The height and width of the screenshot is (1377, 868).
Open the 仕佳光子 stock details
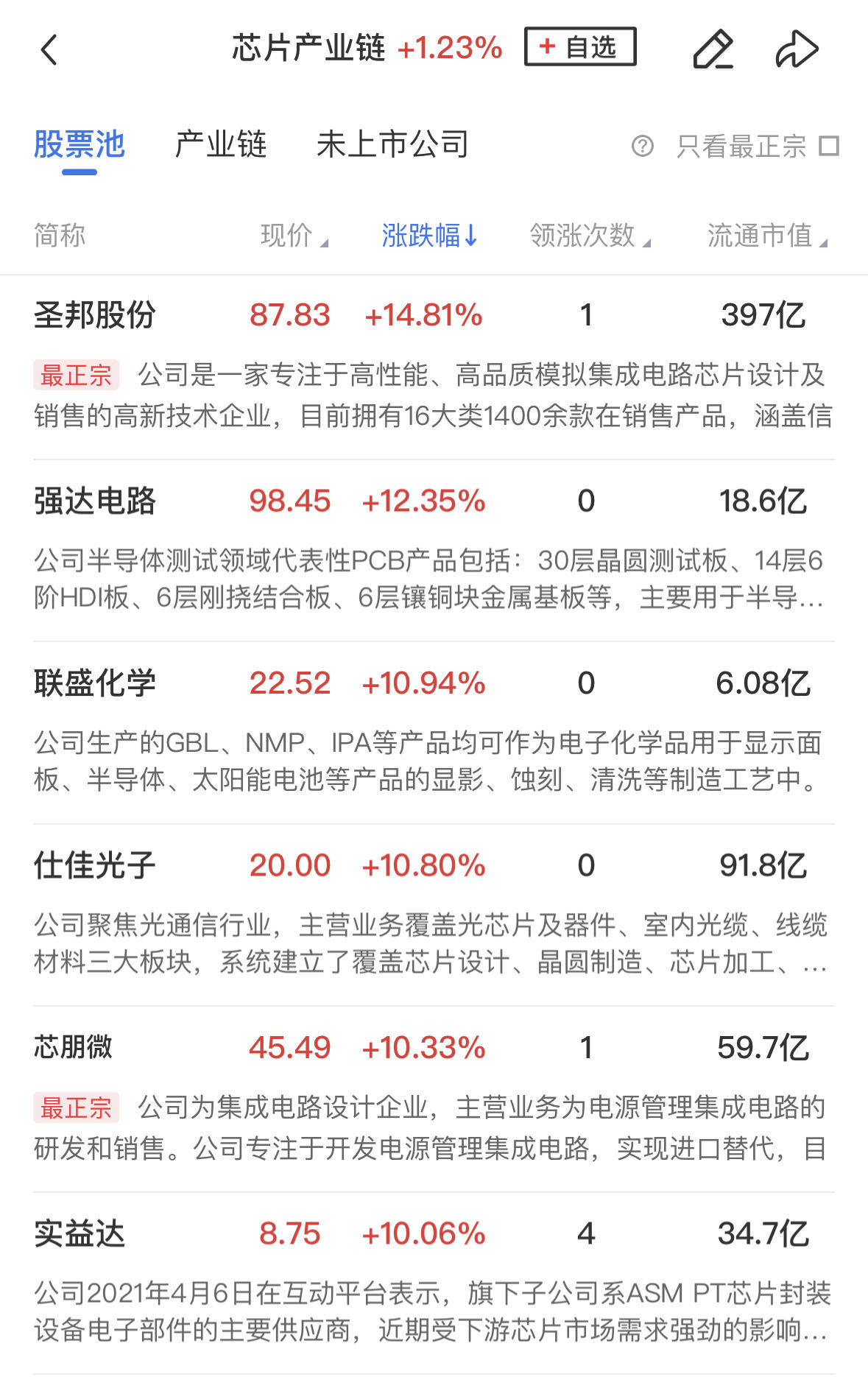[95, 865]
